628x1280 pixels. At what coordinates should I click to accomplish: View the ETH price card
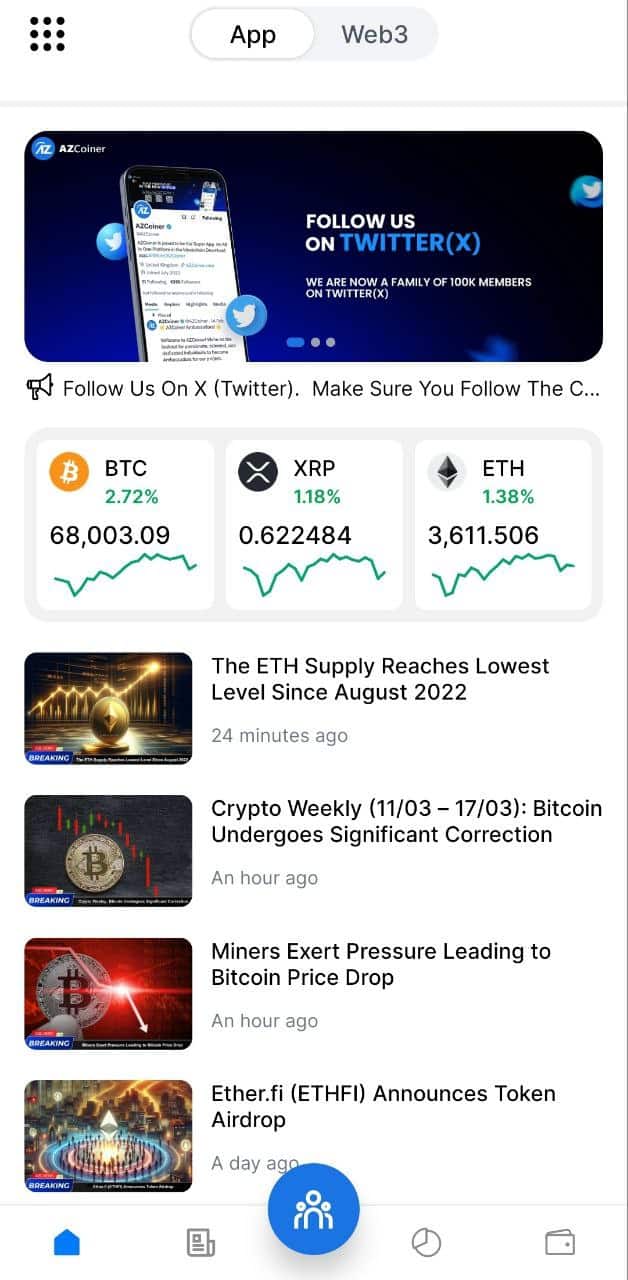[x=502, y=524]
